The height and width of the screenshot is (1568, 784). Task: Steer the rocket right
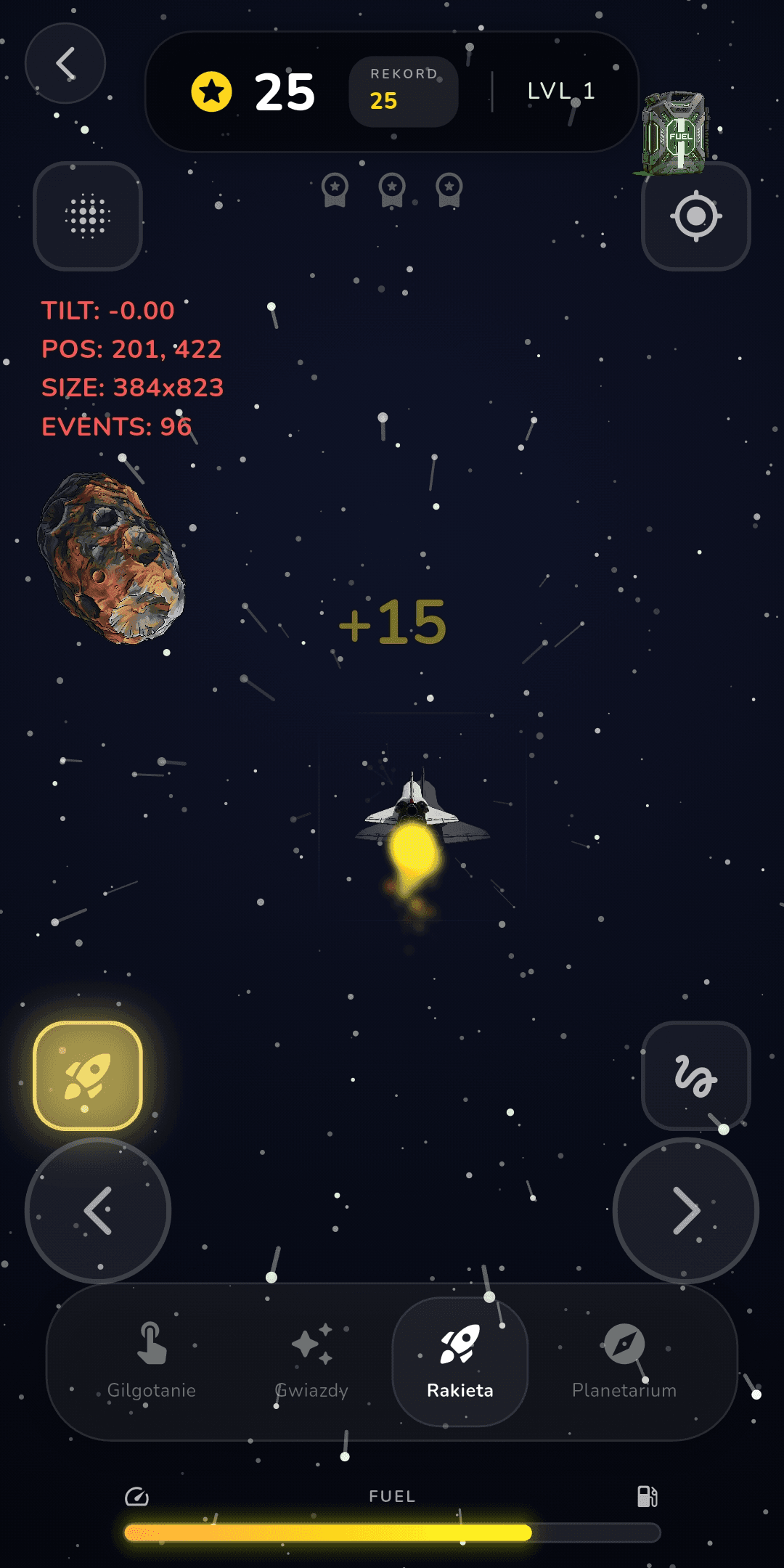(686, 1211)
